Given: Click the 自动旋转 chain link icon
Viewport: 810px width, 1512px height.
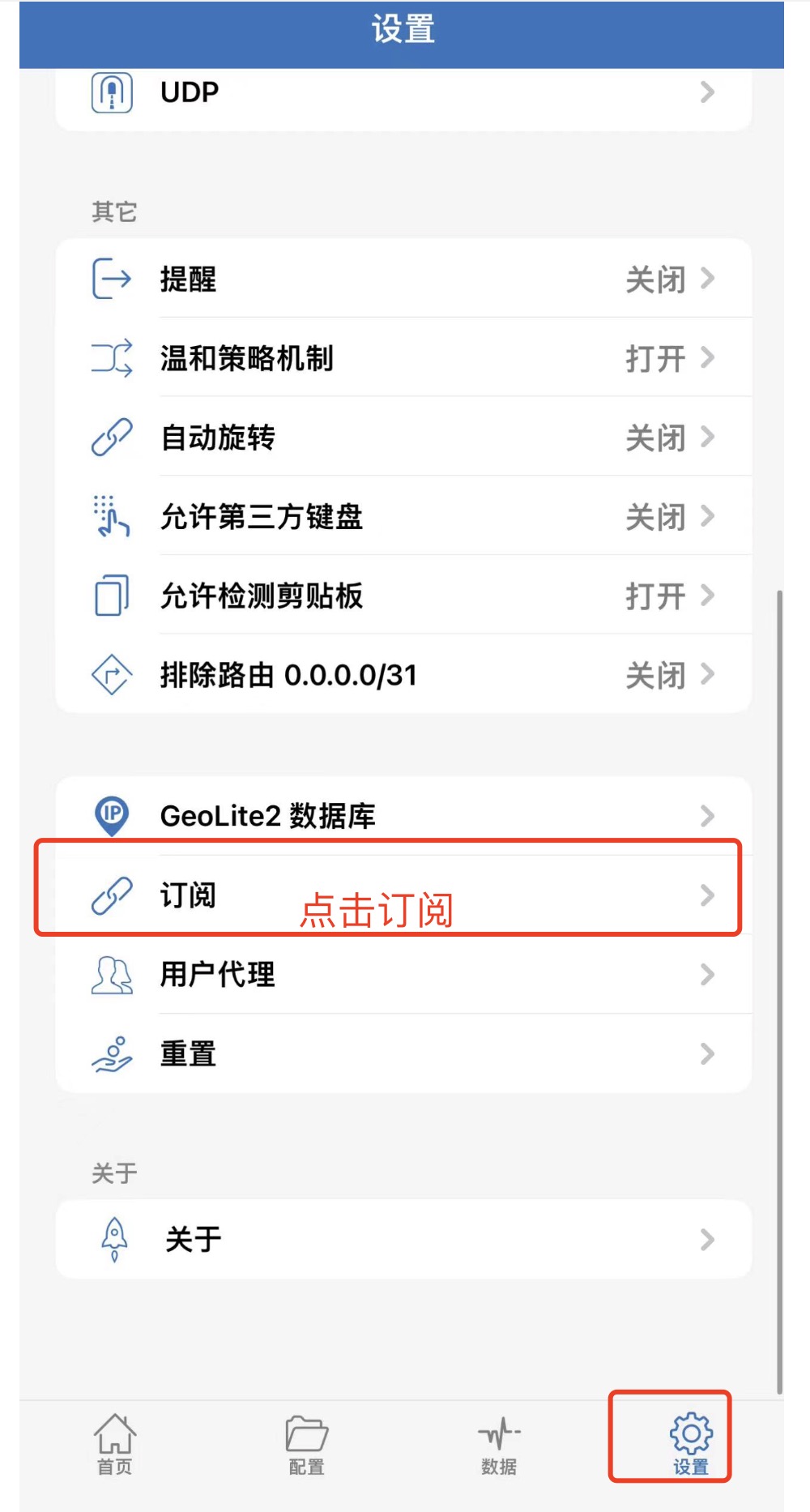Looking at the screenshot, I should (112, 437).
